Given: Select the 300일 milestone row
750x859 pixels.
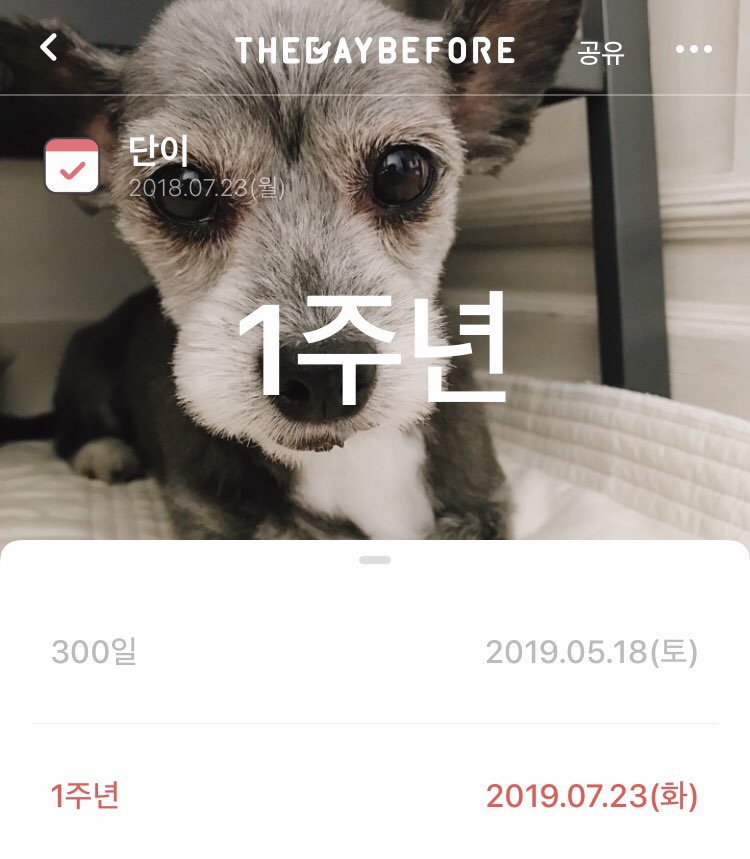Looking at the screenshot, I should tap(375, 653).
